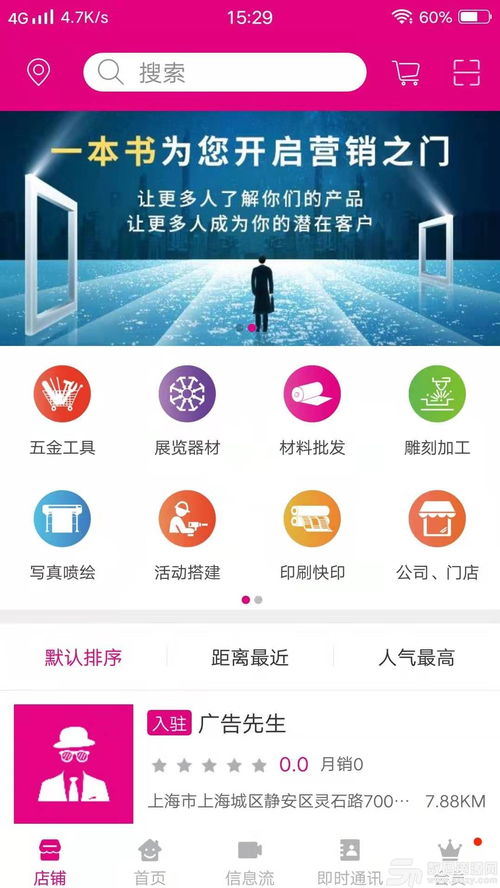Open the 广告先生 shop listing
This screenshot has height=888, width=500.
pos(250,763)
